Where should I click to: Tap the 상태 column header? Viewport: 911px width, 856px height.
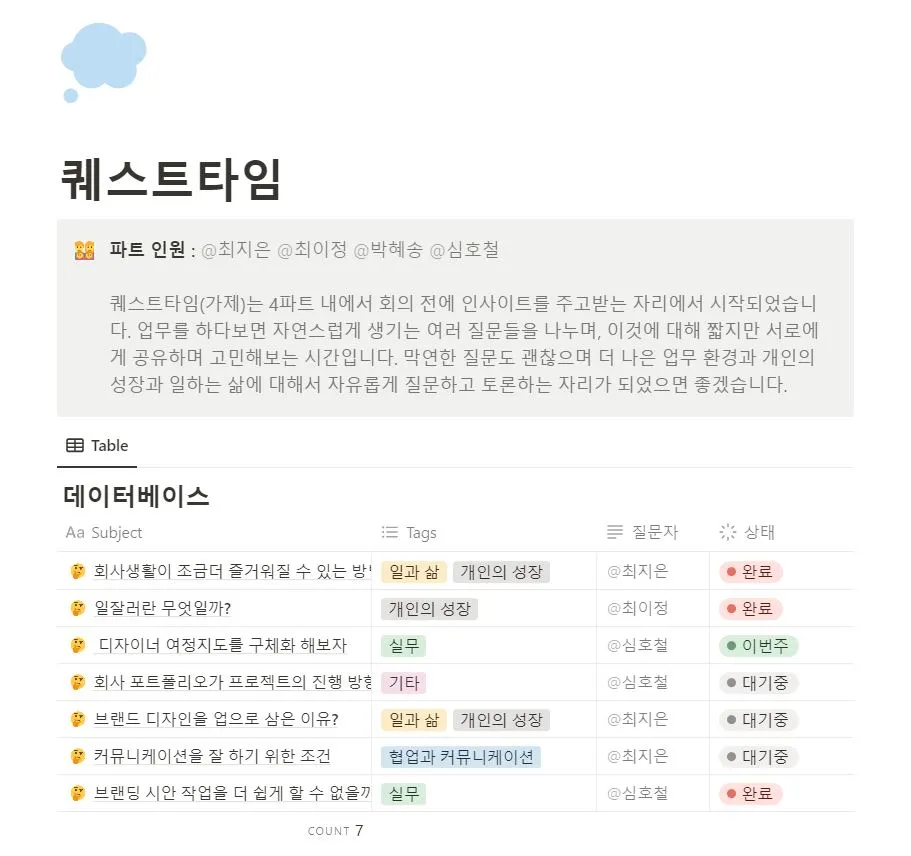pyautogui.click(x=747, y=532)
